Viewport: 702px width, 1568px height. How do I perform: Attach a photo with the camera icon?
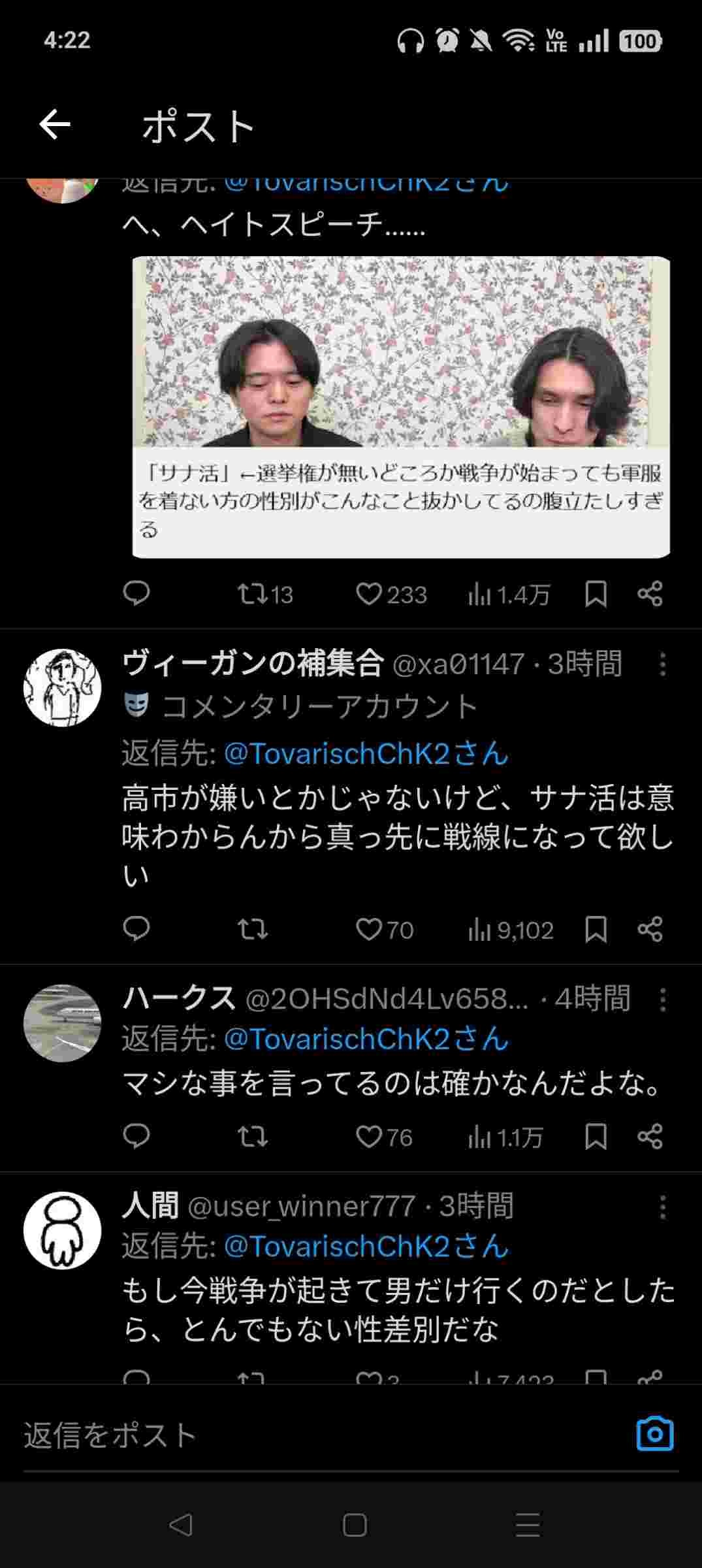pyautogui.click(x=654, y=1434)
